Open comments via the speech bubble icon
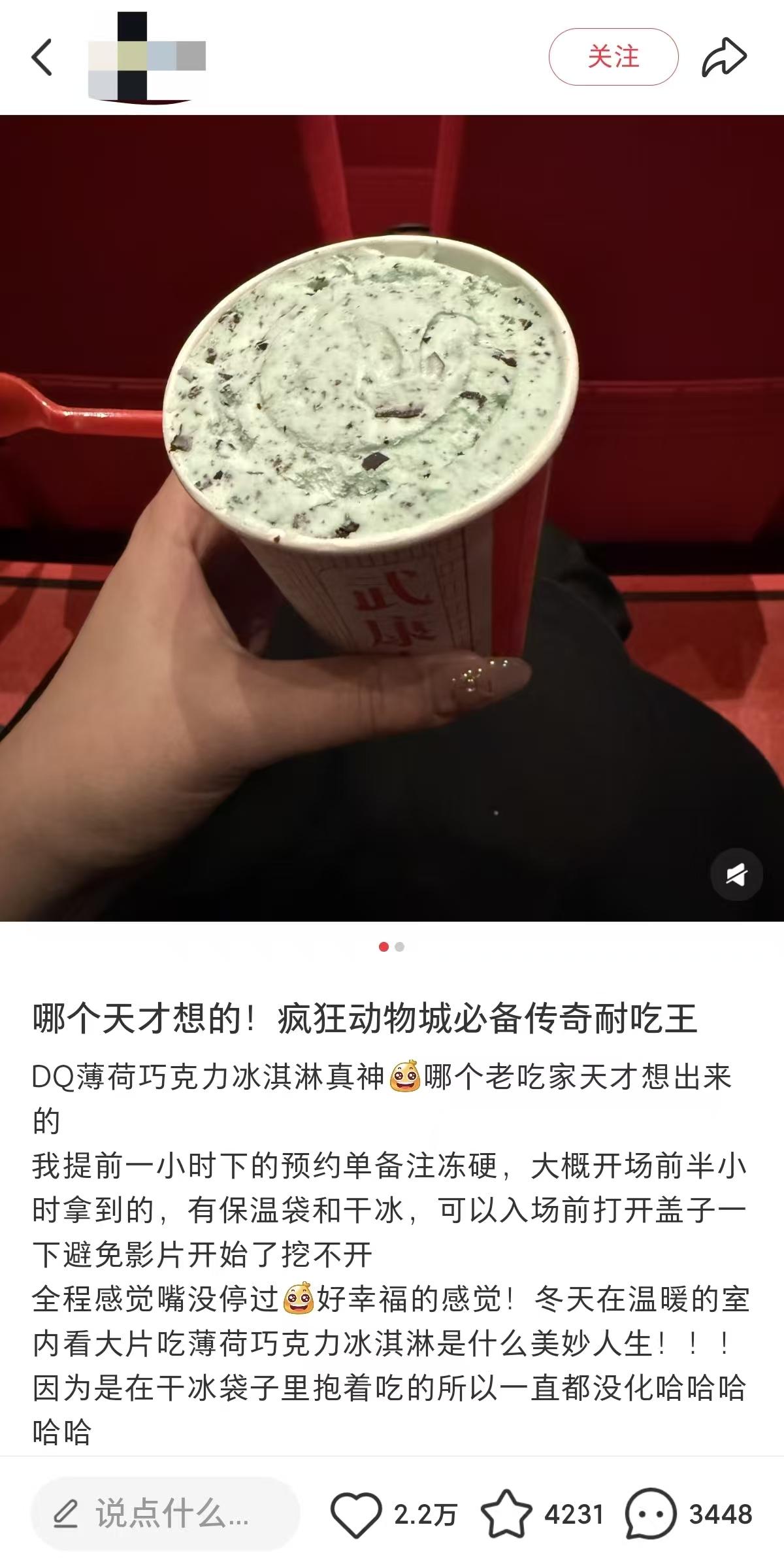This screenshot has height=1559, width=784. click(650, 1513)
